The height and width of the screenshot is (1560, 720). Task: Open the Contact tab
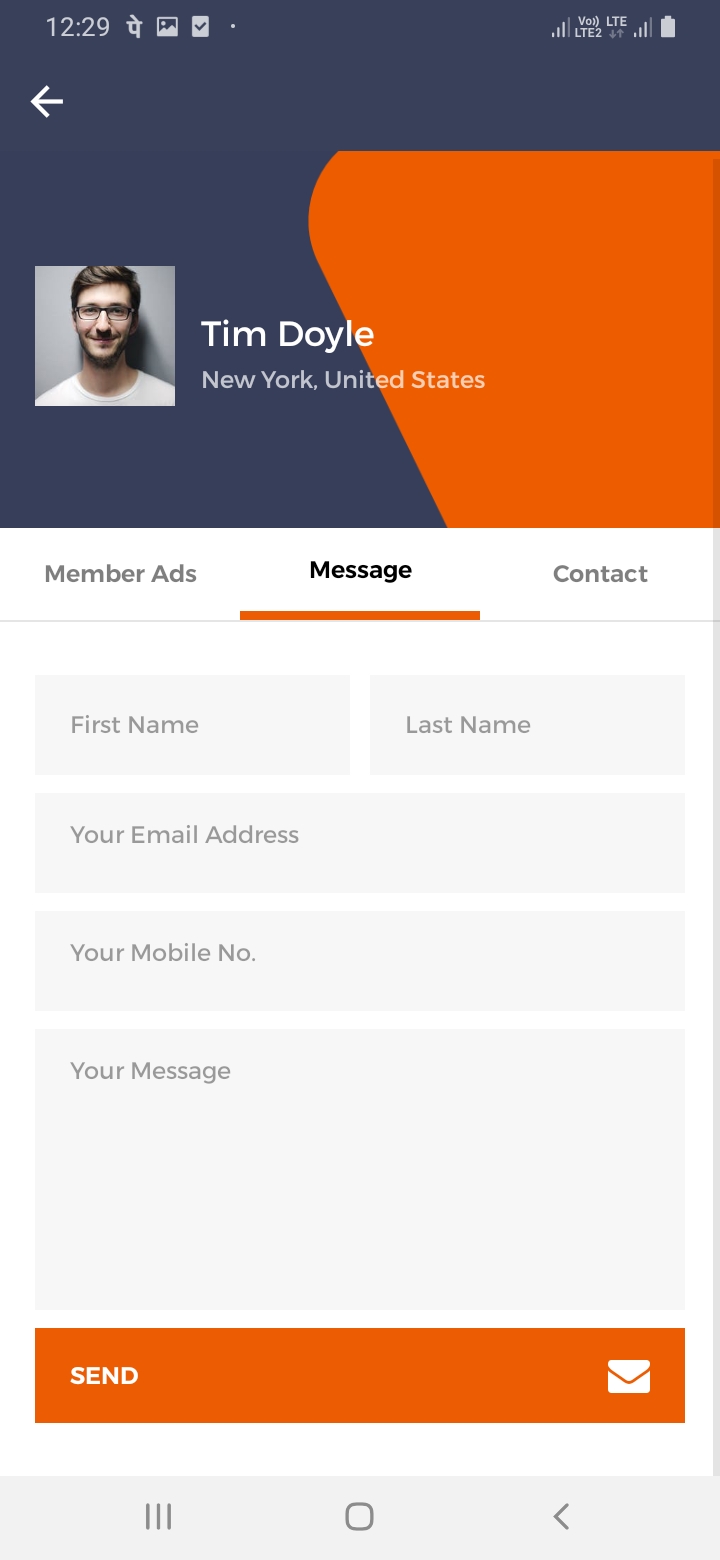pos(600,573)
